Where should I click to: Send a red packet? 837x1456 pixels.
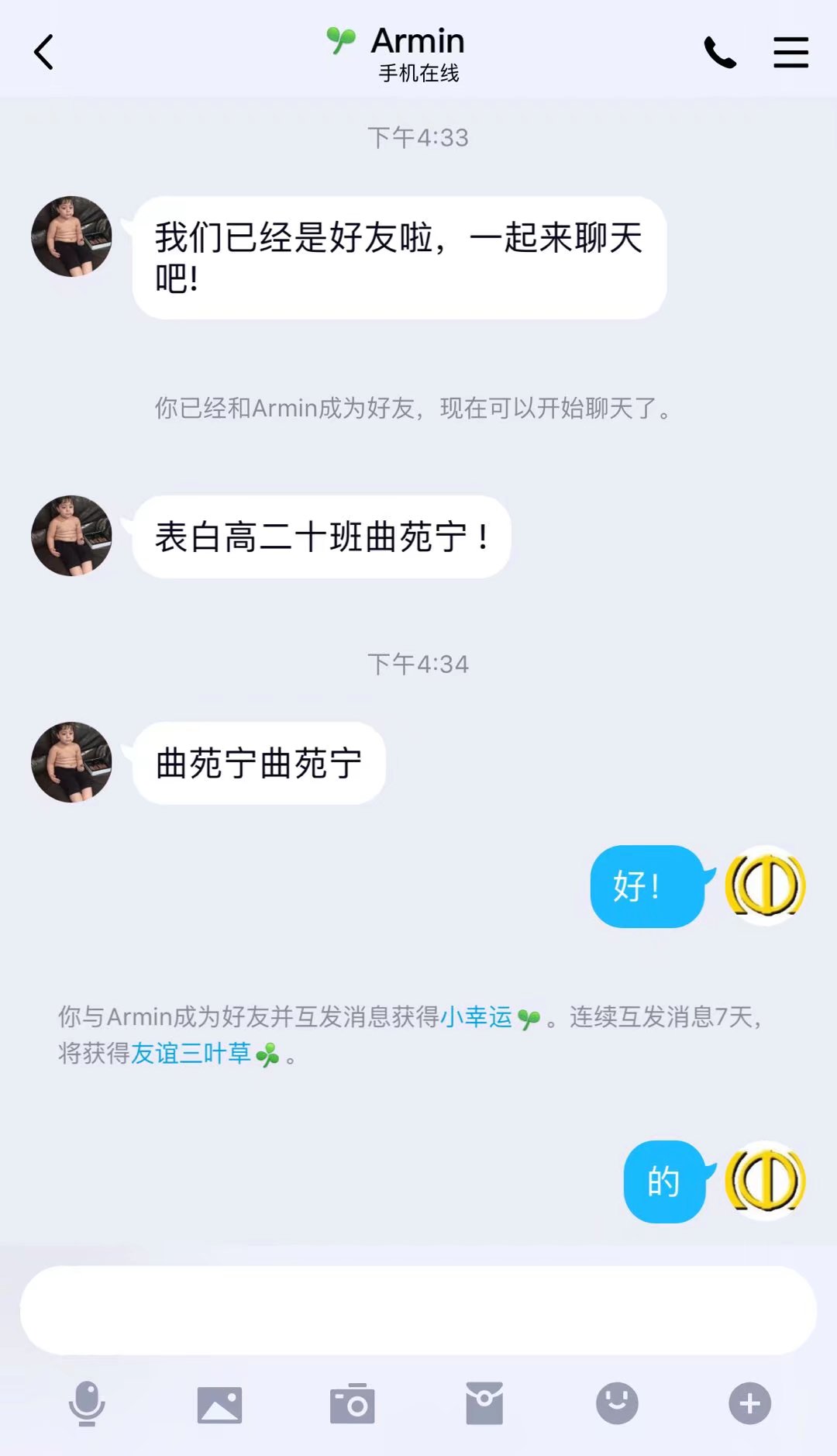[484, 1403]
